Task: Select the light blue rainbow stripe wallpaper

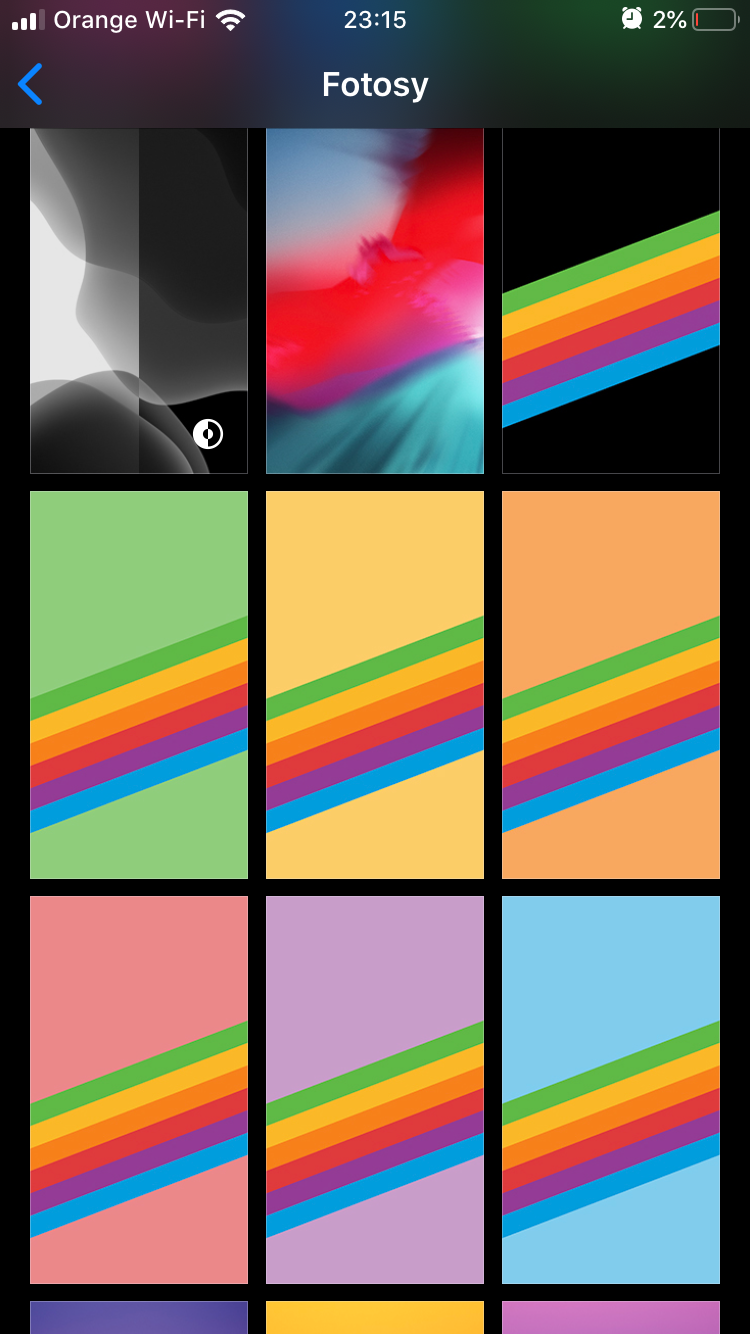Action: [611, 1090]
